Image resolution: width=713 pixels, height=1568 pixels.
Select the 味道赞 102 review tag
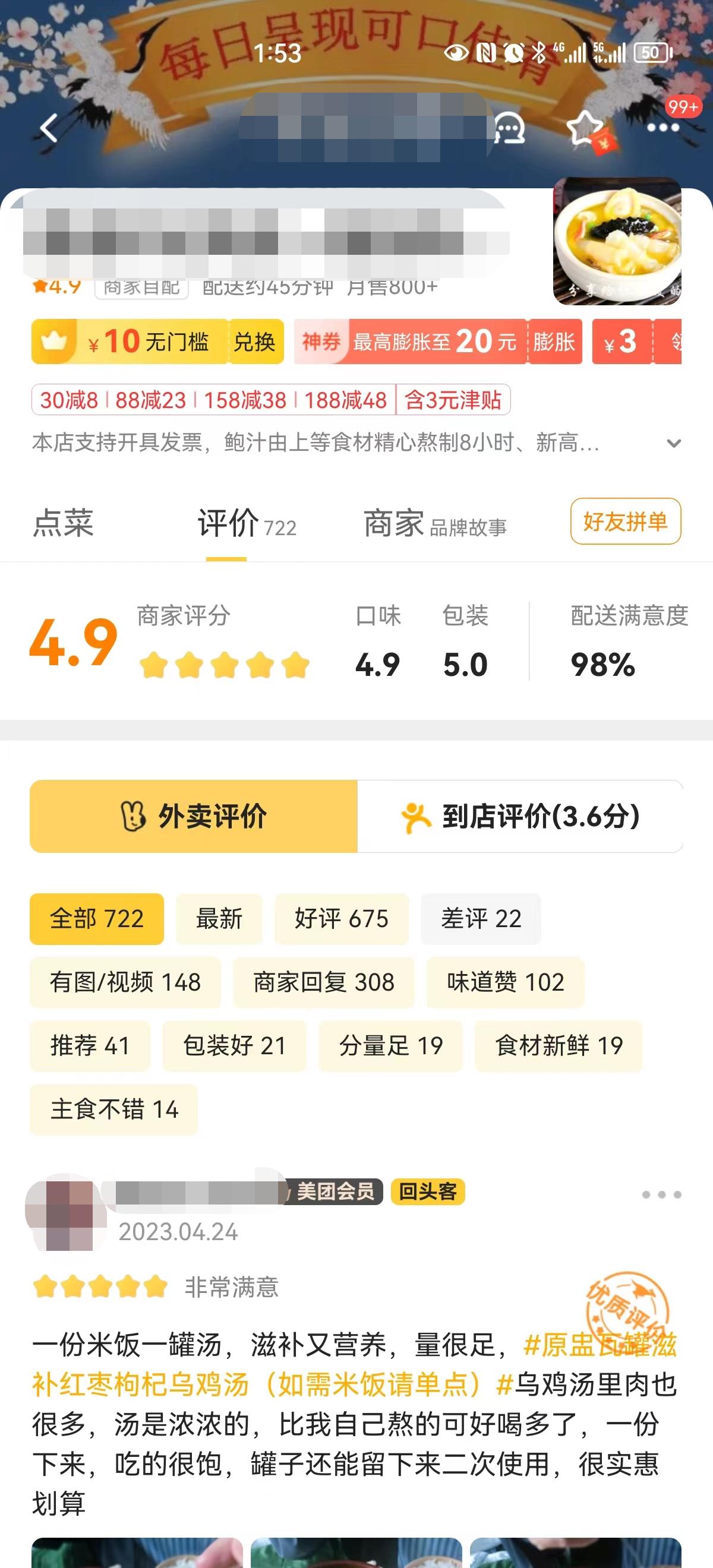coord(506,982)
